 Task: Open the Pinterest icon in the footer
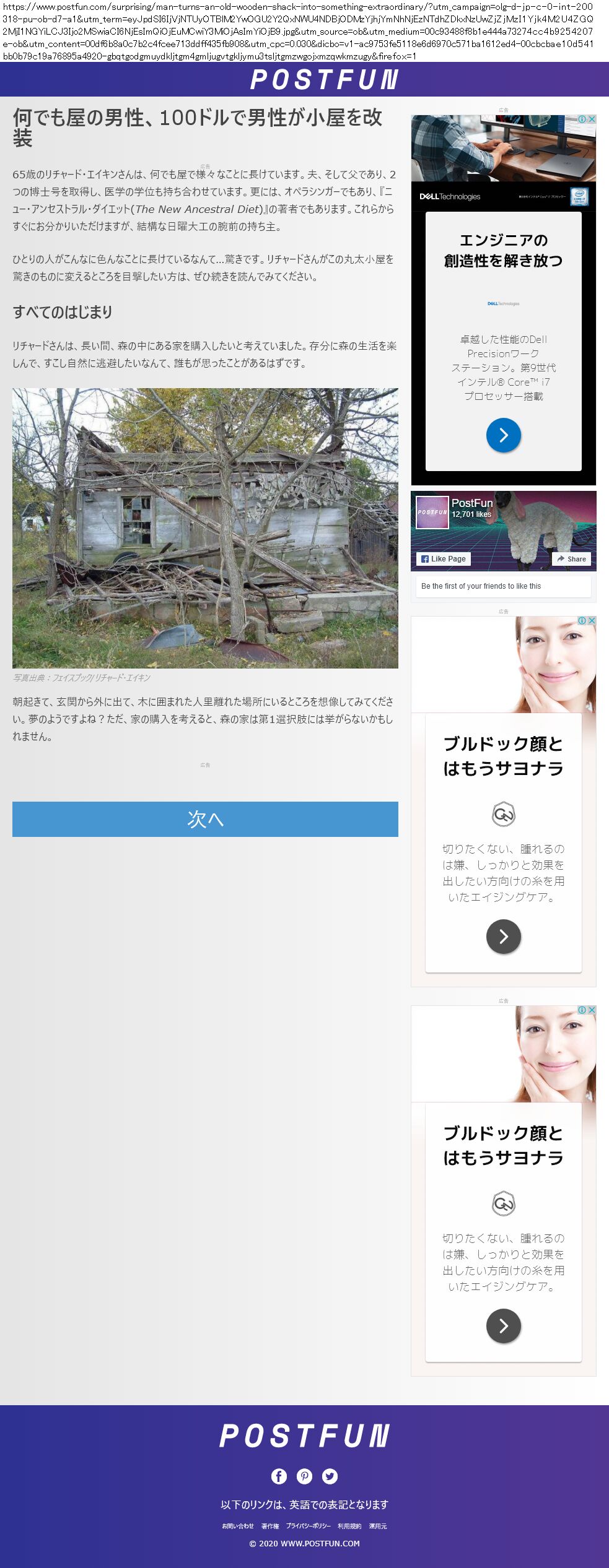tap(304, 1476)
